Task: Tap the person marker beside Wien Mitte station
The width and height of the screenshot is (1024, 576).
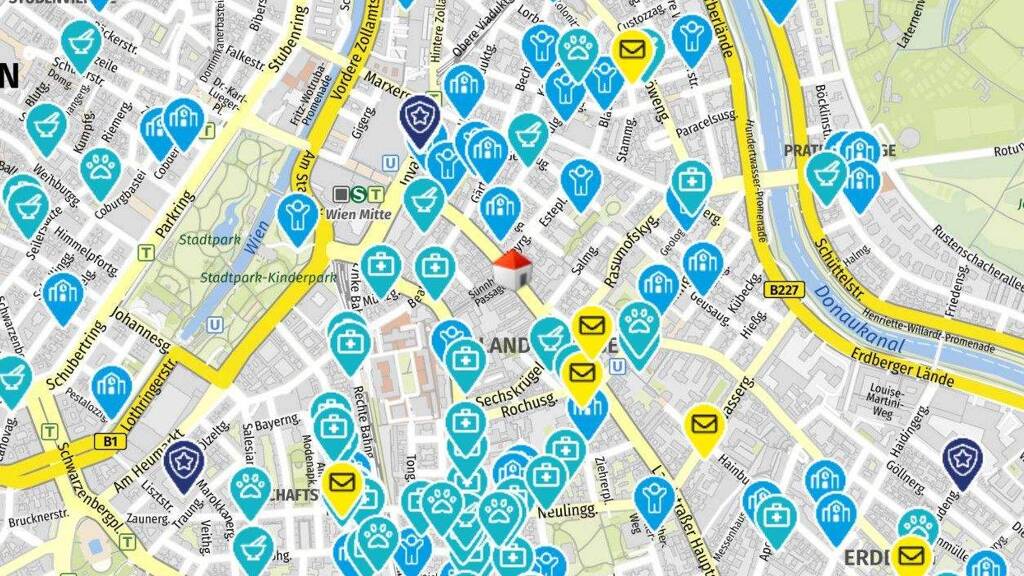Action: [297, 214]
